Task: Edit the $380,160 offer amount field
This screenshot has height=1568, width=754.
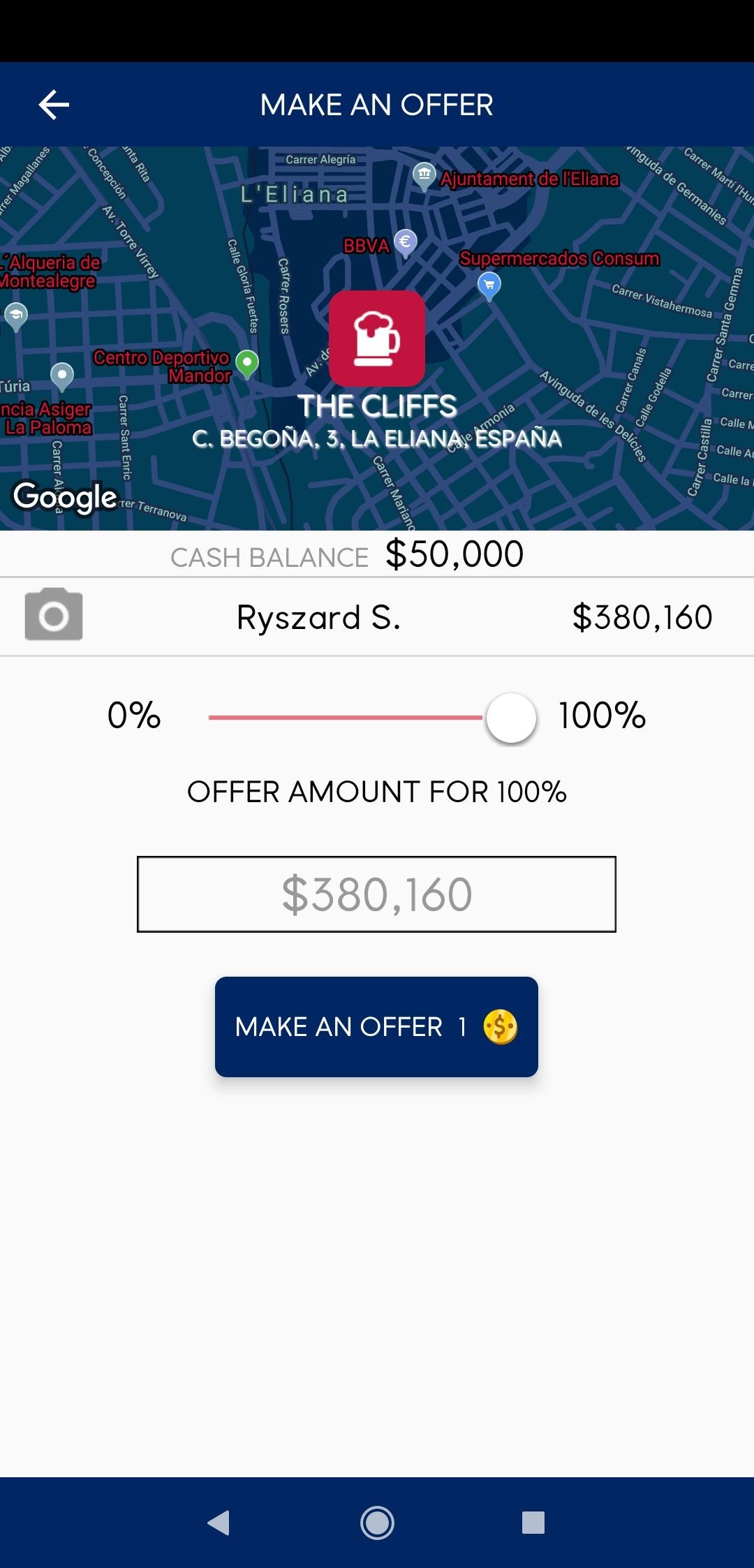Action: pos(376,894)
